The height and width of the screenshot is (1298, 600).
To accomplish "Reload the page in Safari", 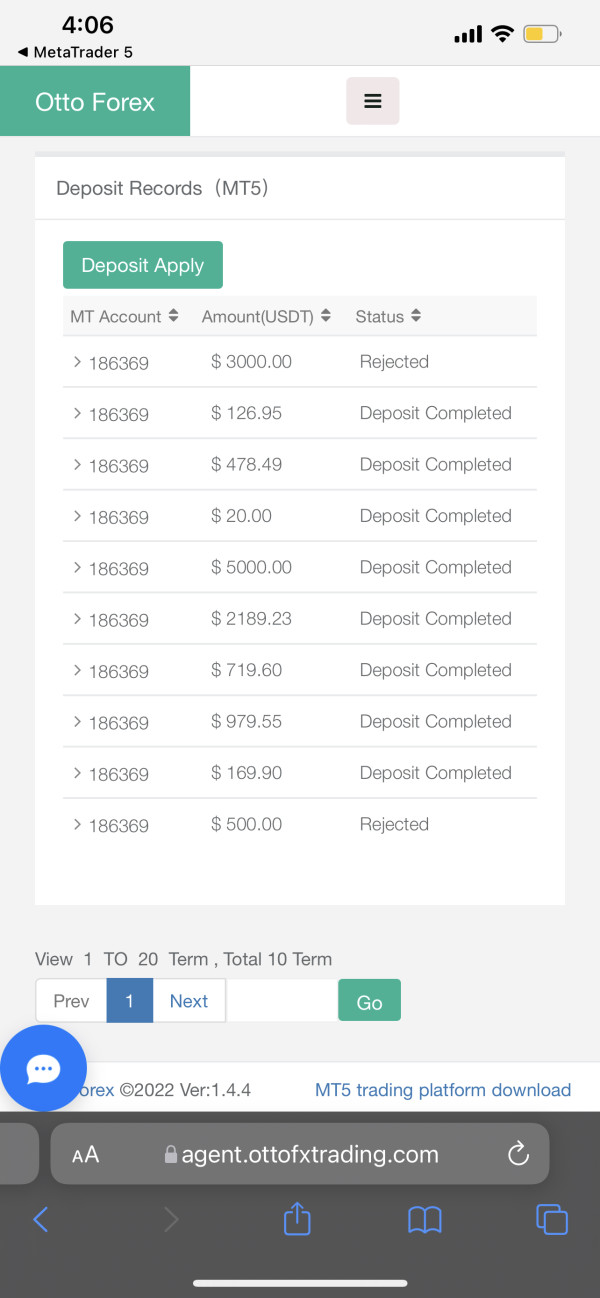I will (518, 1155).
